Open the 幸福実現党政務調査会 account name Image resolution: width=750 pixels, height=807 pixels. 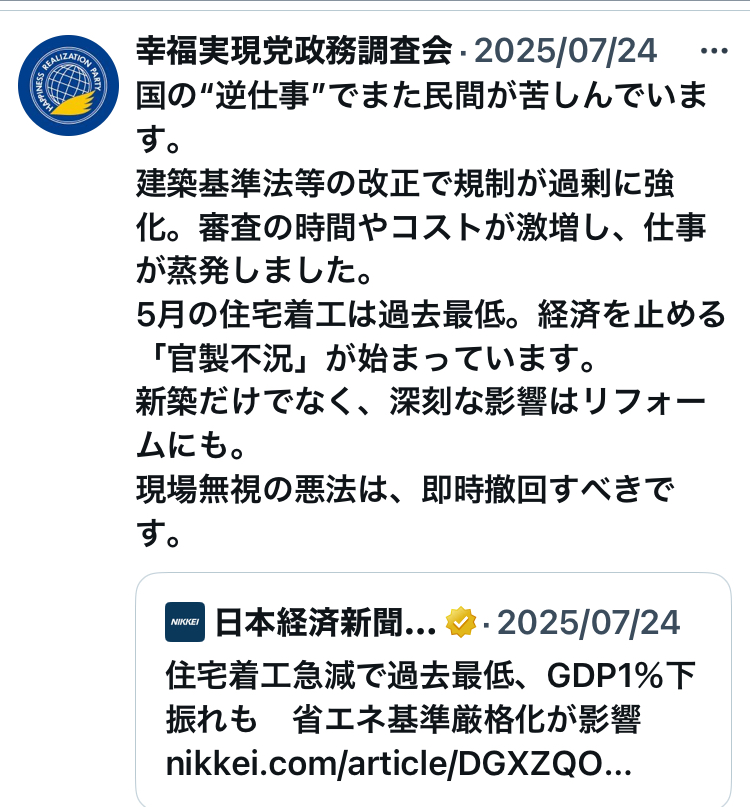pos(295,51)
